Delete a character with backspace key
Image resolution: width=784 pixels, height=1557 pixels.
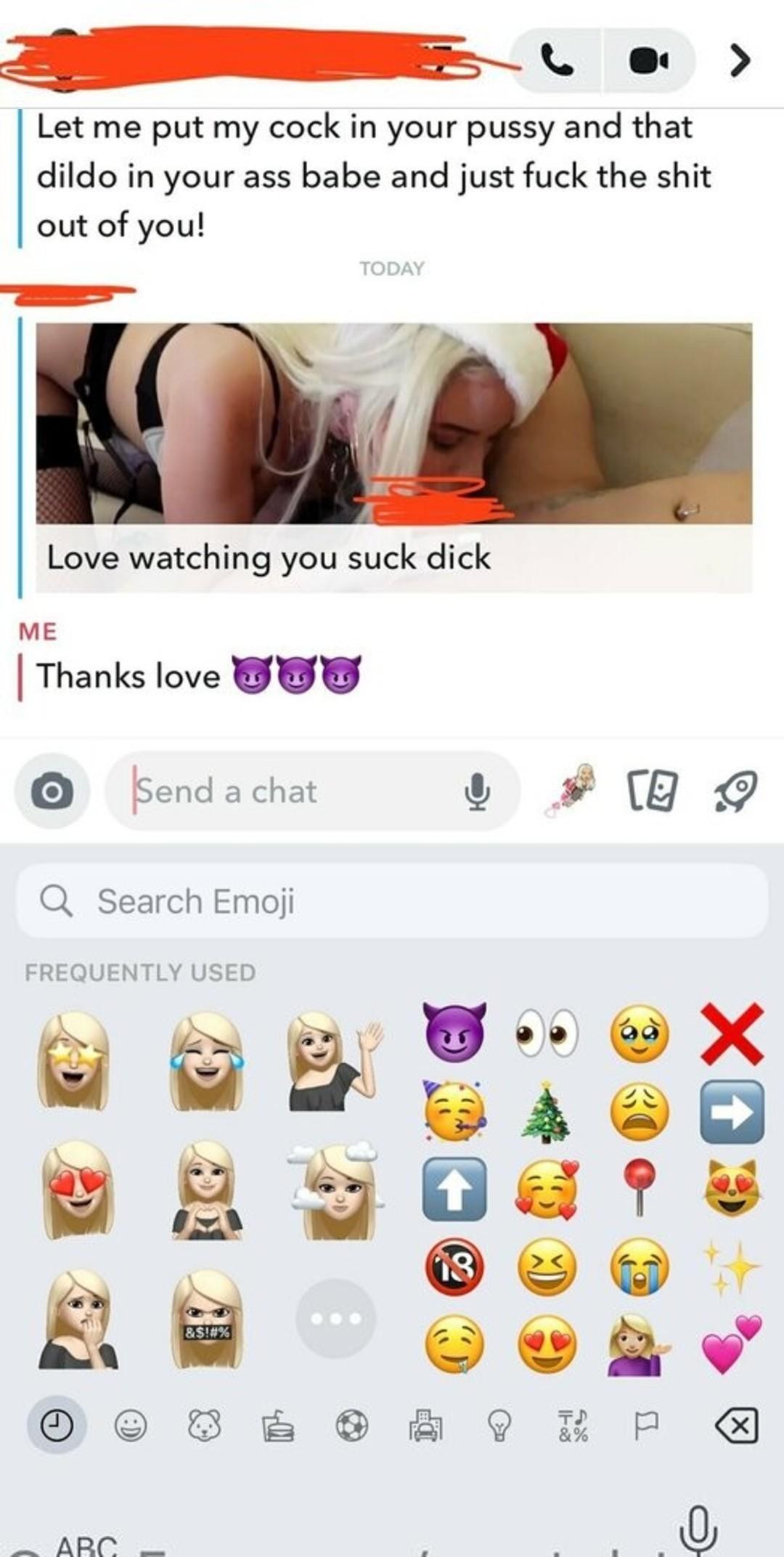(x=736, y=1425)
